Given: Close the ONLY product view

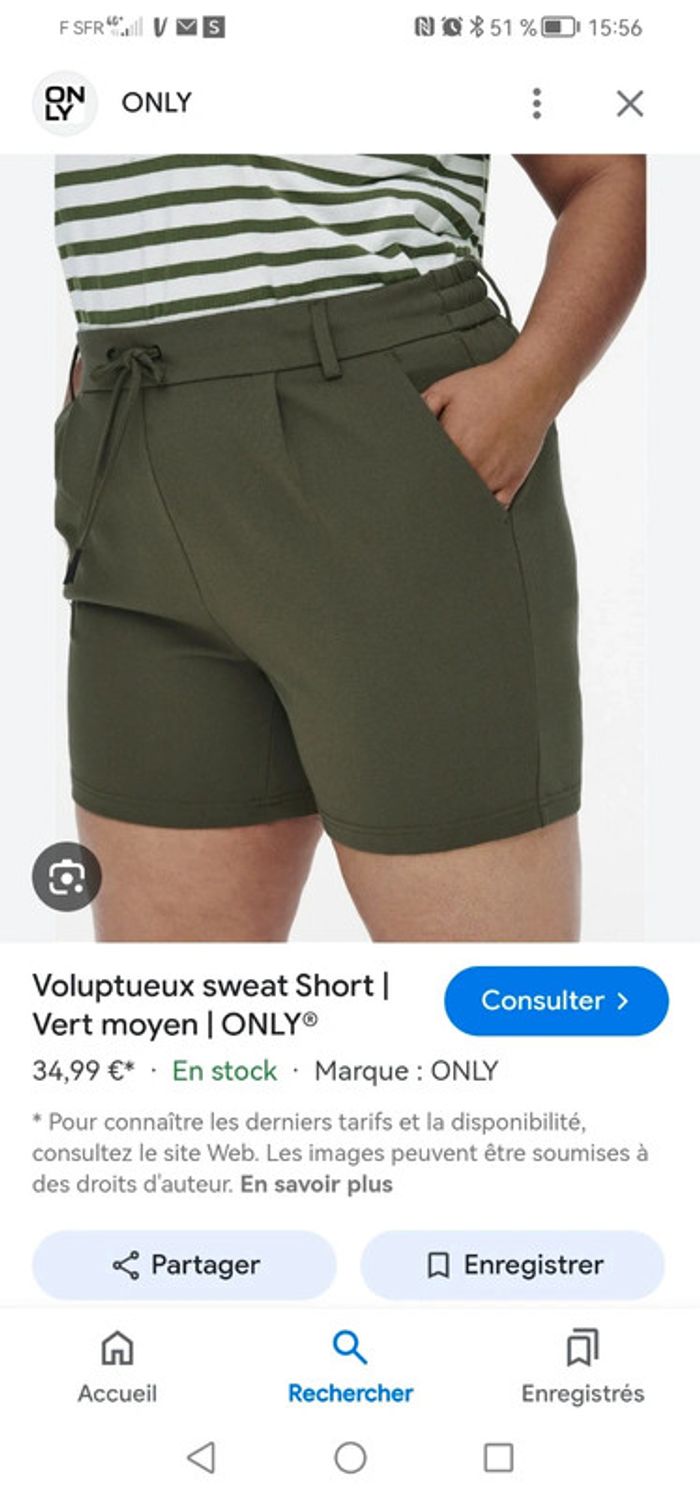Looking at the screenshot, I should pos(629,103).
